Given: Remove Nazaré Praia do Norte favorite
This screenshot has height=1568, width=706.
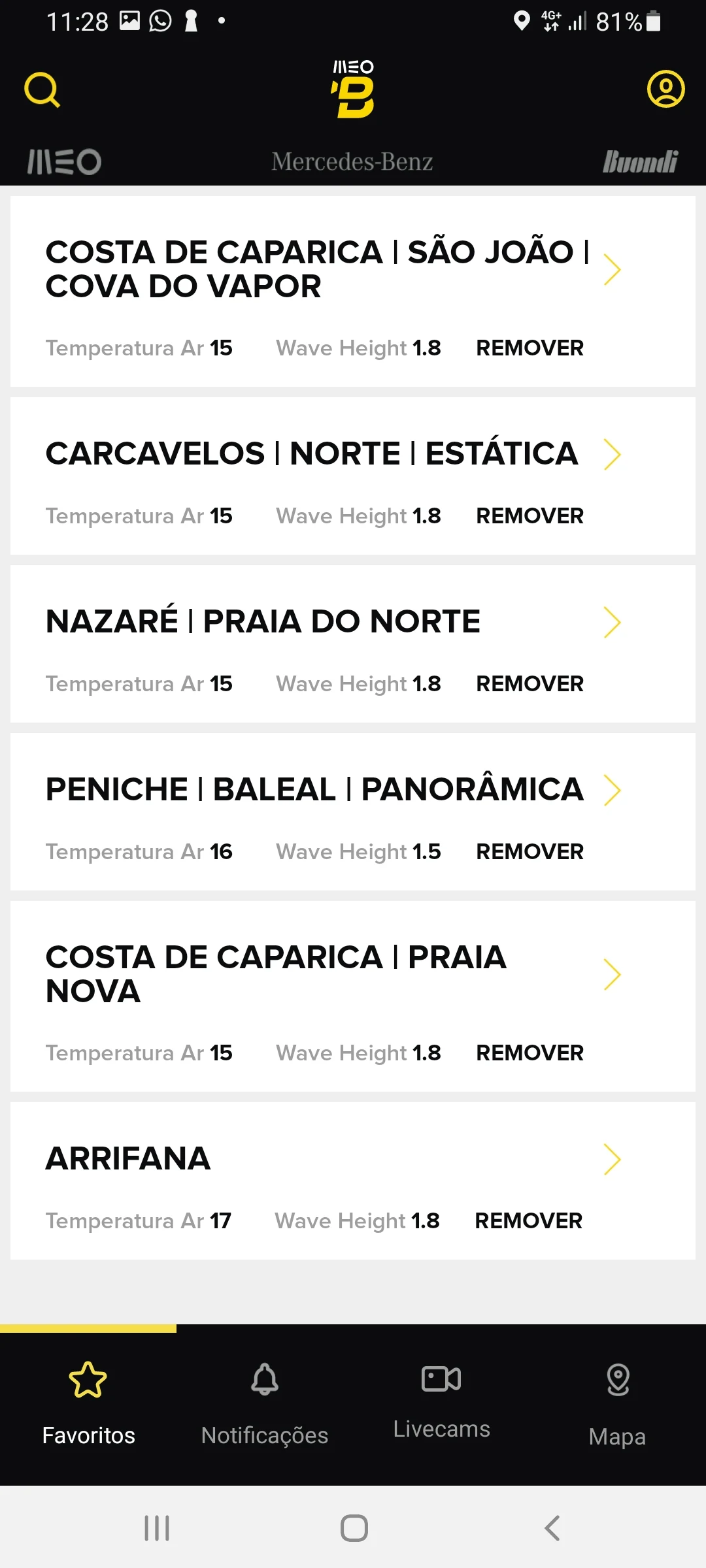Looking at the screenshot, I should pos(529,684).
